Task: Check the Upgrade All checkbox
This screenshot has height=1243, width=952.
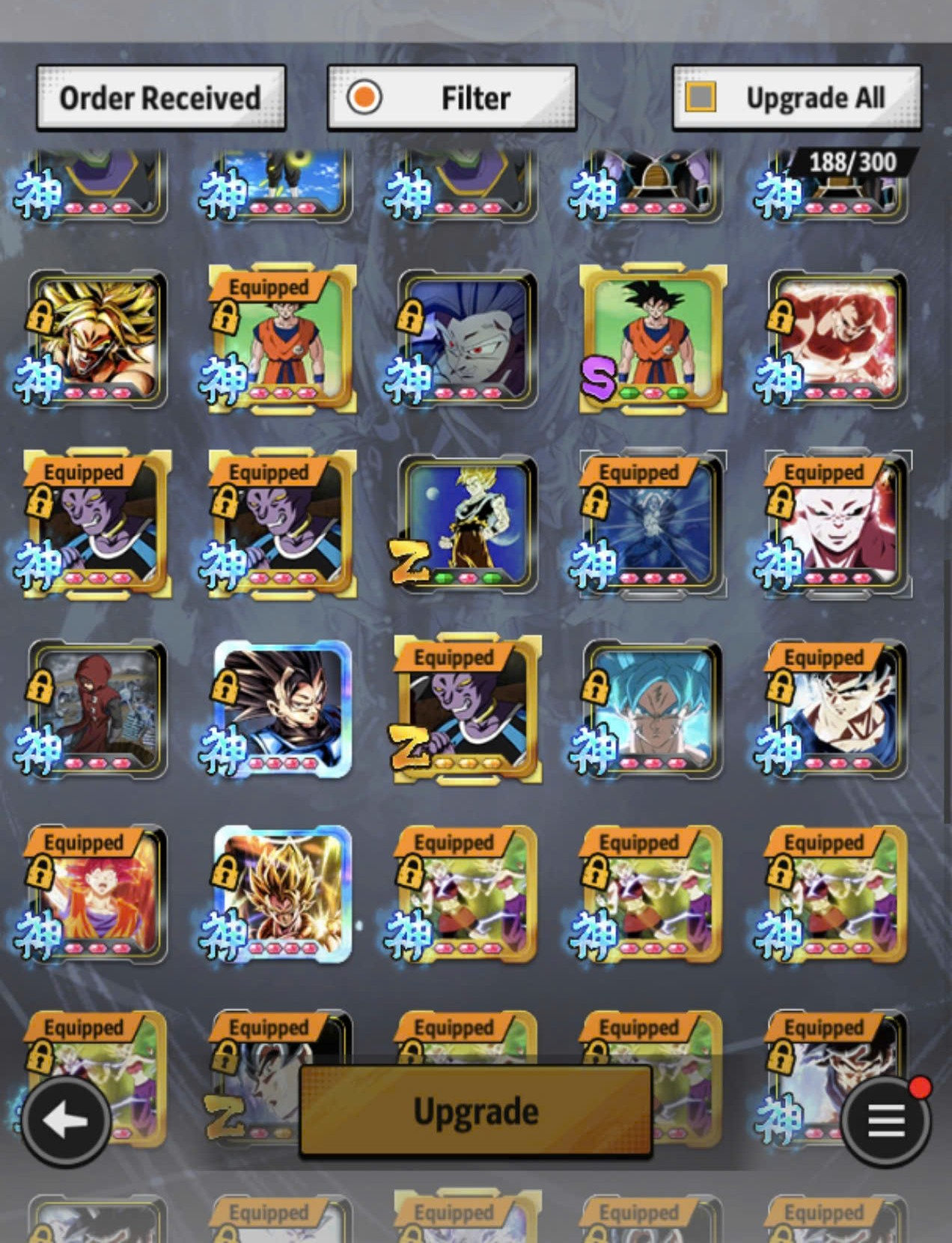Action: (x=702, y=97)
